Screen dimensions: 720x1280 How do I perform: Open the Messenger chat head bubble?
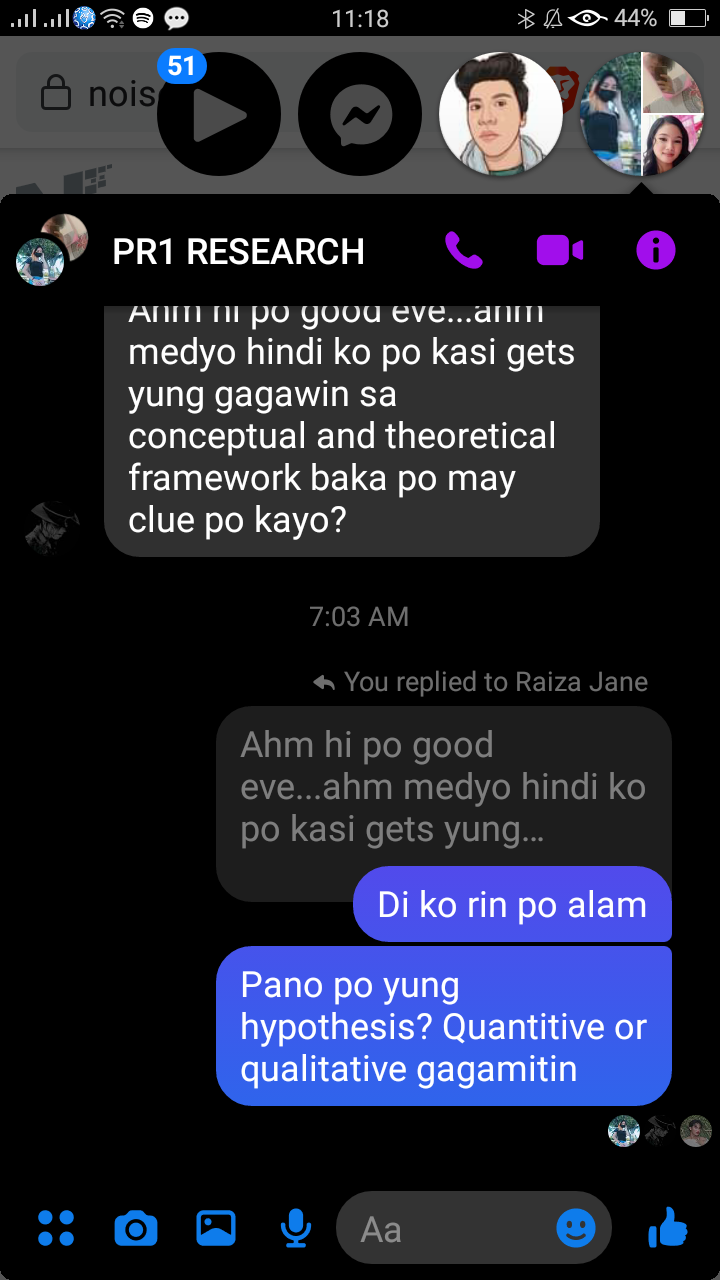tap(360, 114)
